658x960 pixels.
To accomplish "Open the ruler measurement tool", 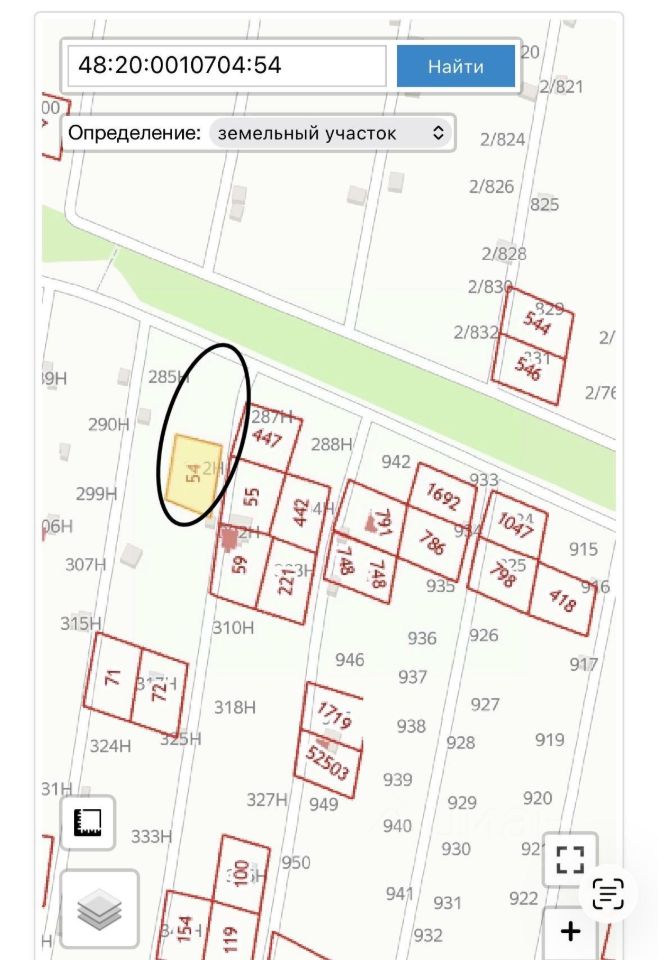I will click(88, 822).
